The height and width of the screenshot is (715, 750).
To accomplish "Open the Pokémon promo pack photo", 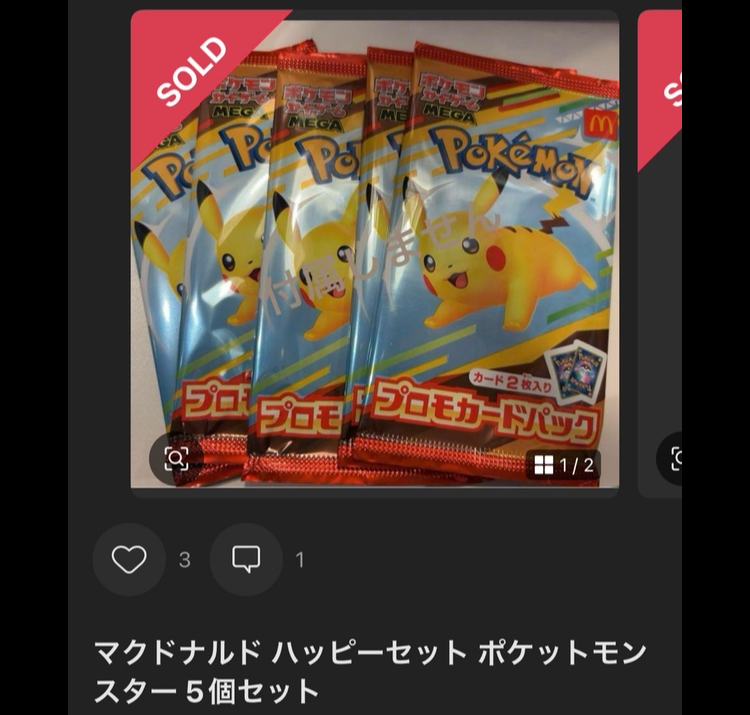I will (x=375, y=250).
